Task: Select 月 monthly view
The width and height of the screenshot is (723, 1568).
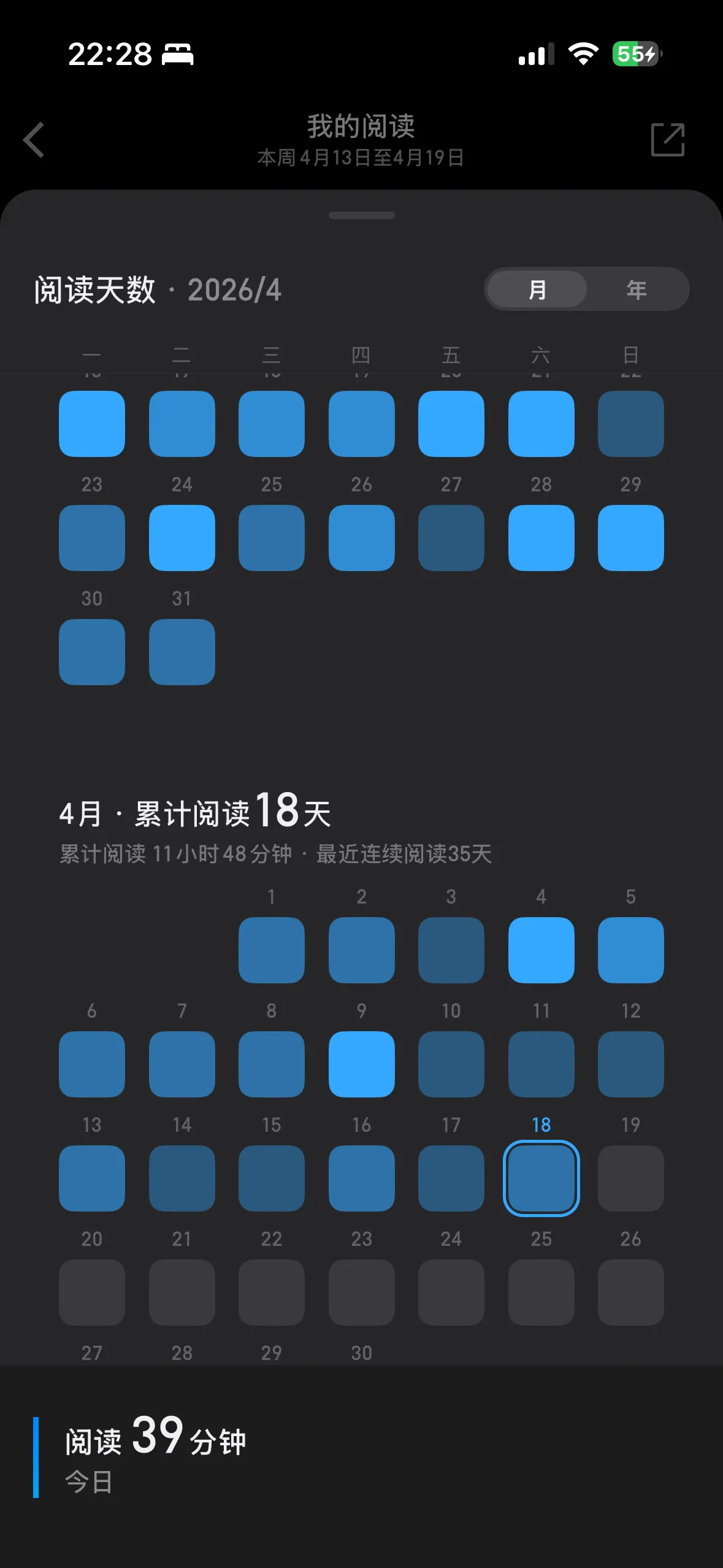Action: pyautogui.click(x=537, y=290)
